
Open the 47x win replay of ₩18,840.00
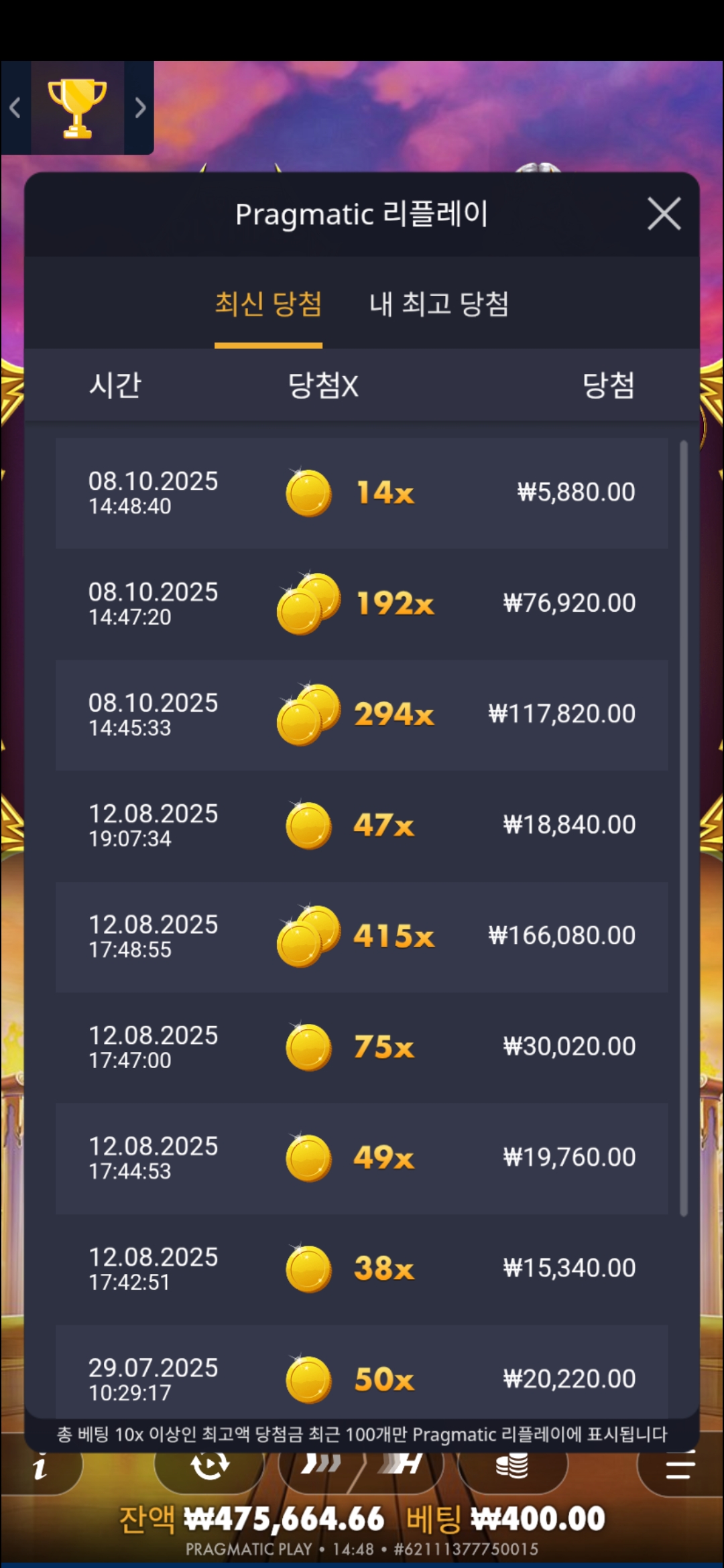pos(362,825)
